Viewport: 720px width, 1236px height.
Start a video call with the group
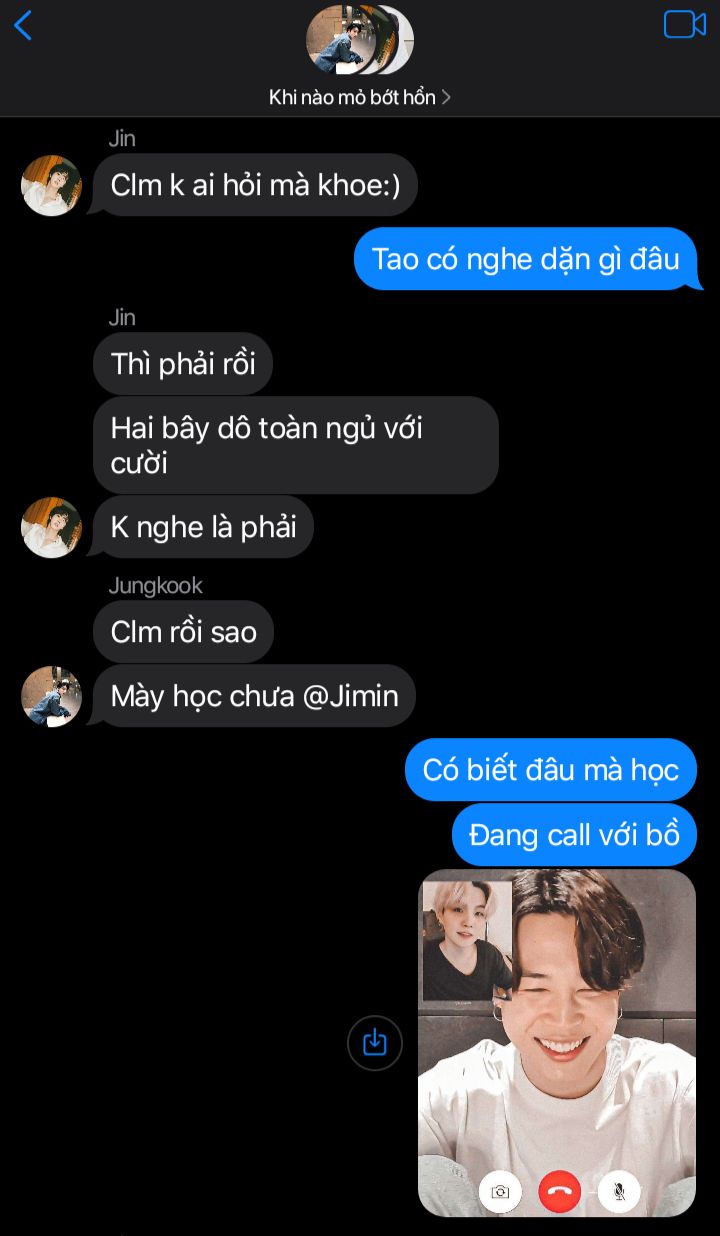tap(684, 25)
